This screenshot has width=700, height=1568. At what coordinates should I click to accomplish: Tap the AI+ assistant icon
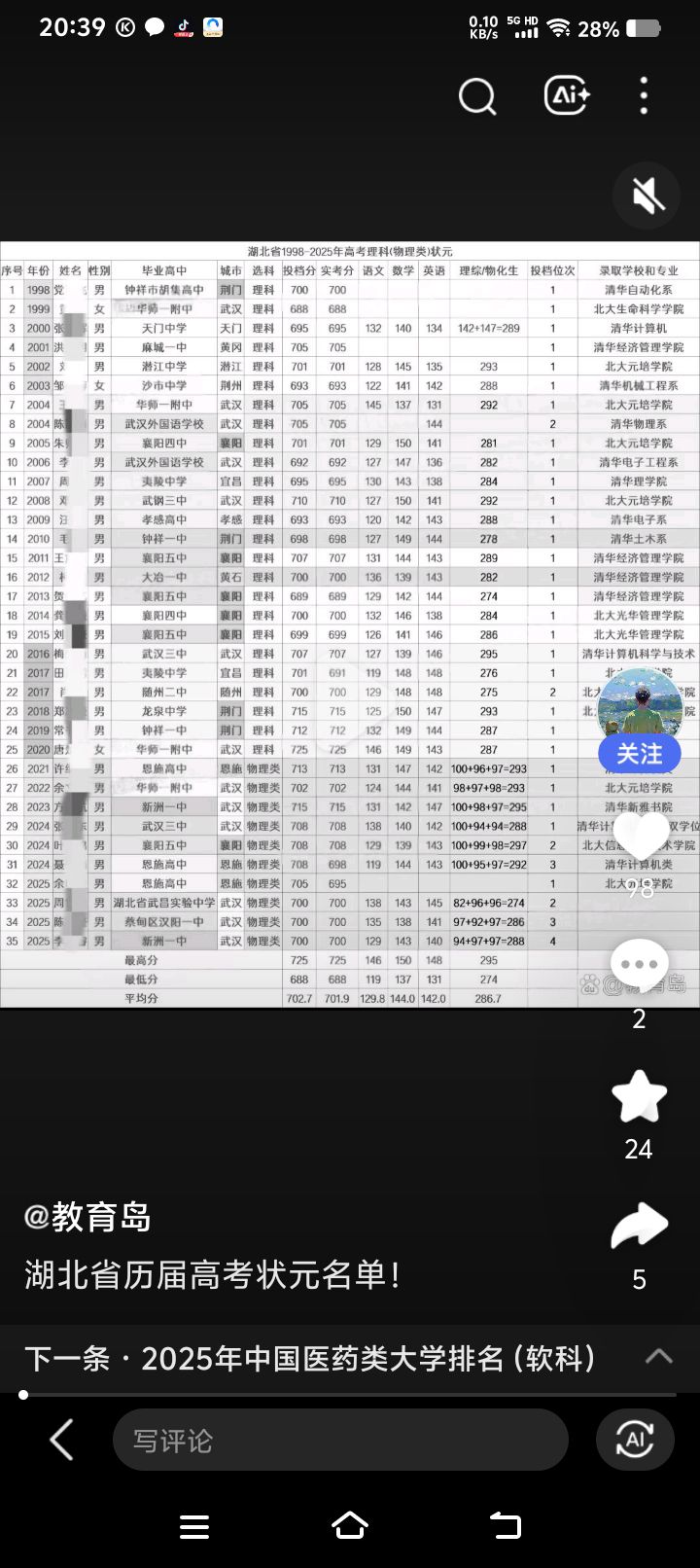pos(567,95)
